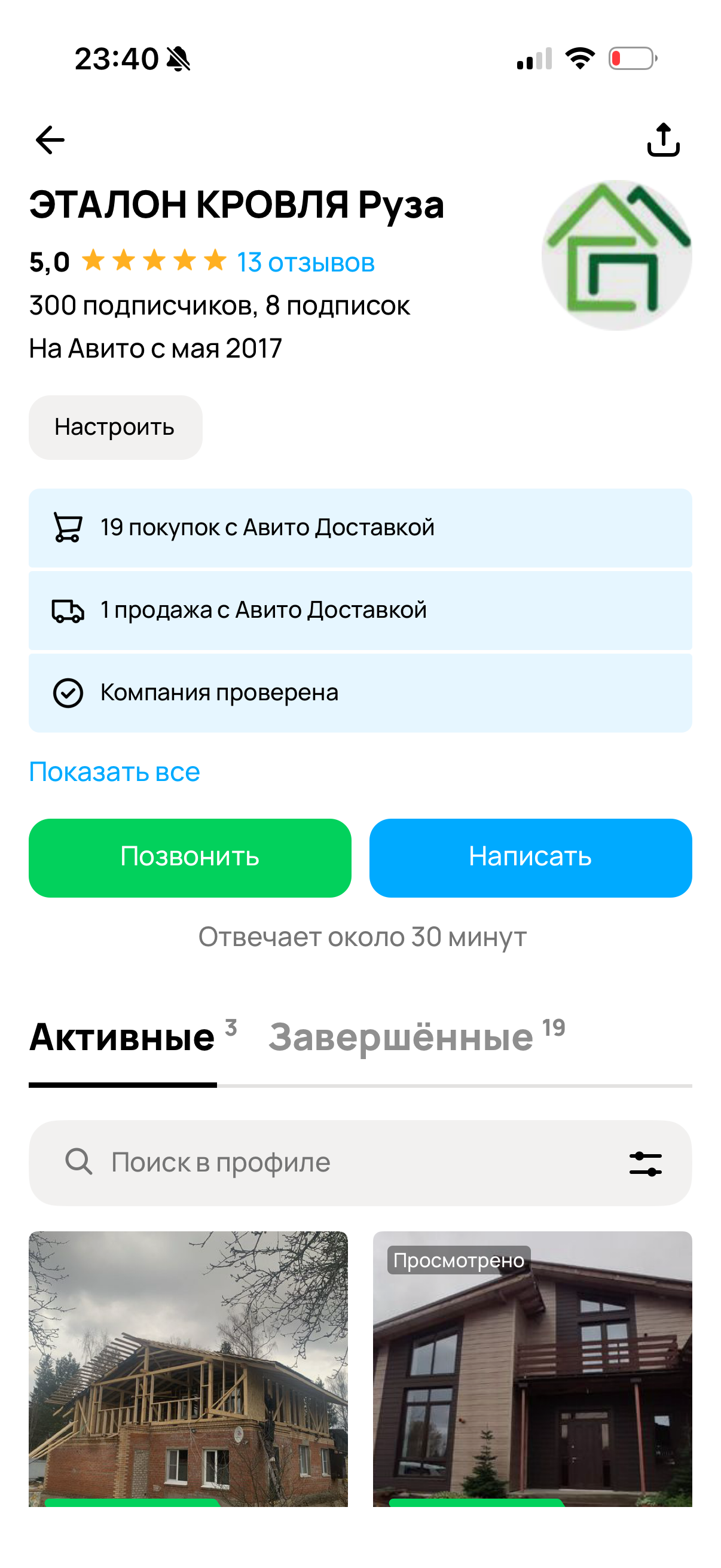
Task: Expand the list with Показать все
Action: point(114,772)
